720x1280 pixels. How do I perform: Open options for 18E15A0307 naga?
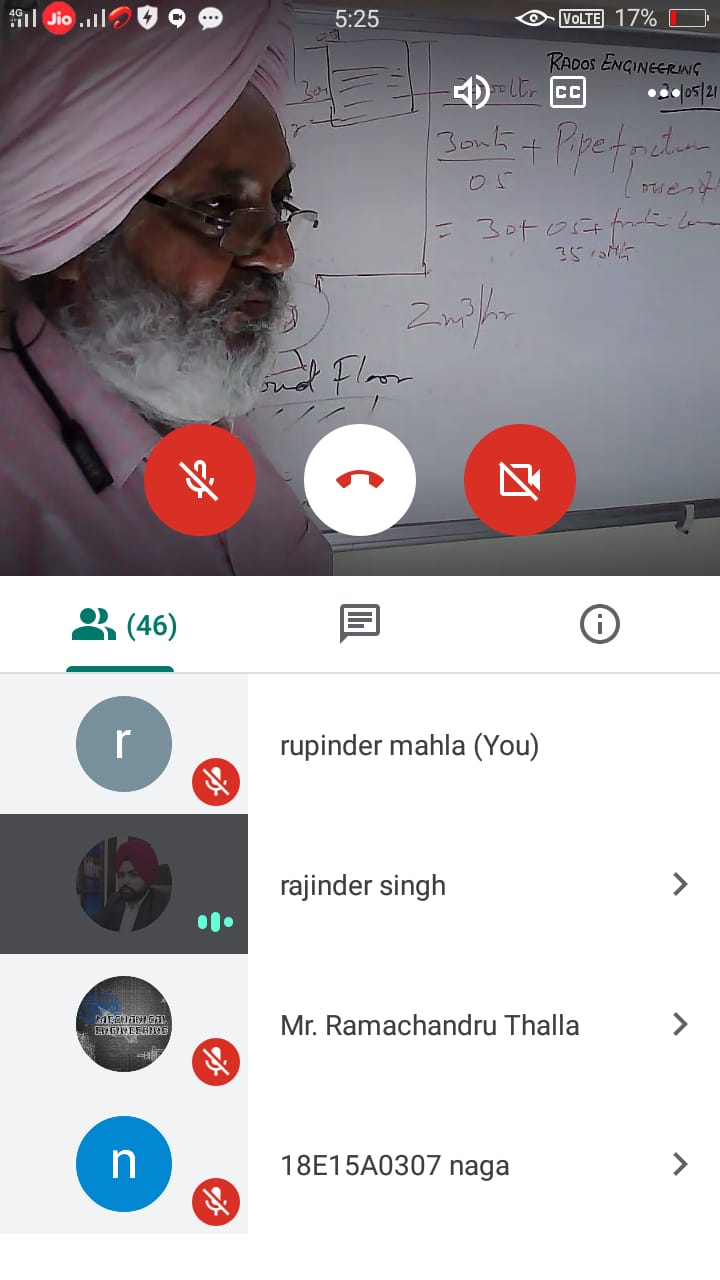tap(680, 1164)
